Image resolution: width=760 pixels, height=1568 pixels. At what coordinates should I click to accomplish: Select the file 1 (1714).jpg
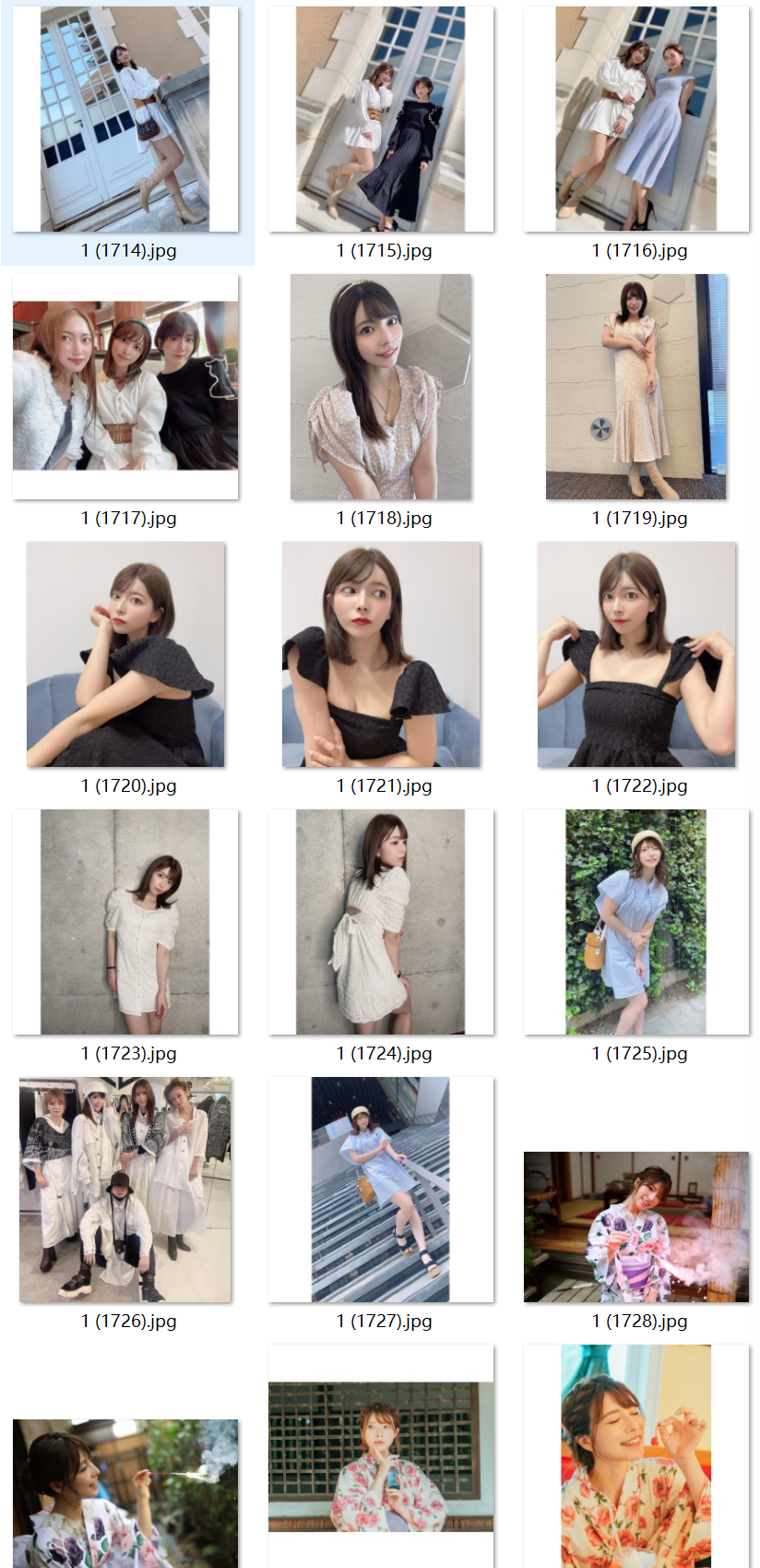point(125,119)
